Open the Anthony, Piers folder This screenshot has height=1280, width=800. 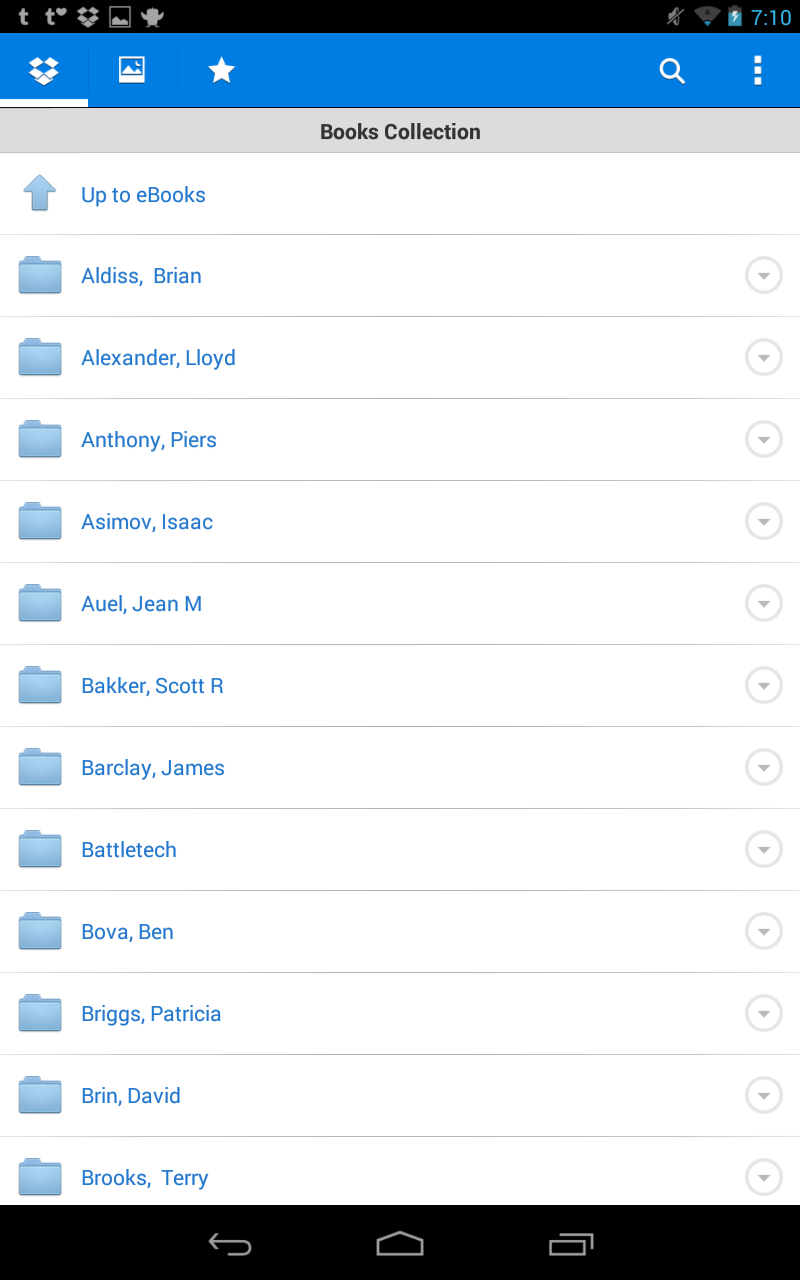click(149, 440)
